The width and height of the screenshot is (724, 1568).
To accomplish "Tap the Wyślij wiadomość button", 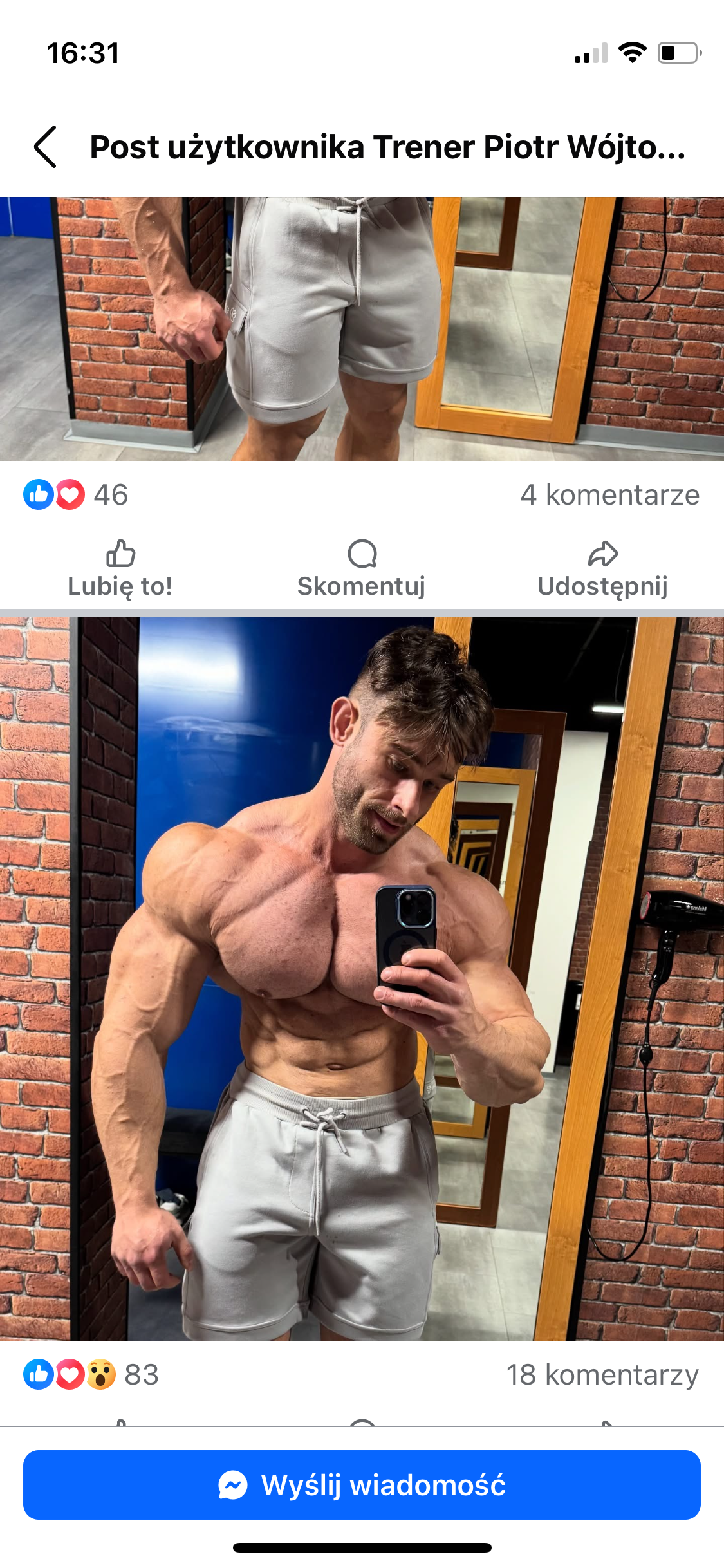I will coord(362,1485).
